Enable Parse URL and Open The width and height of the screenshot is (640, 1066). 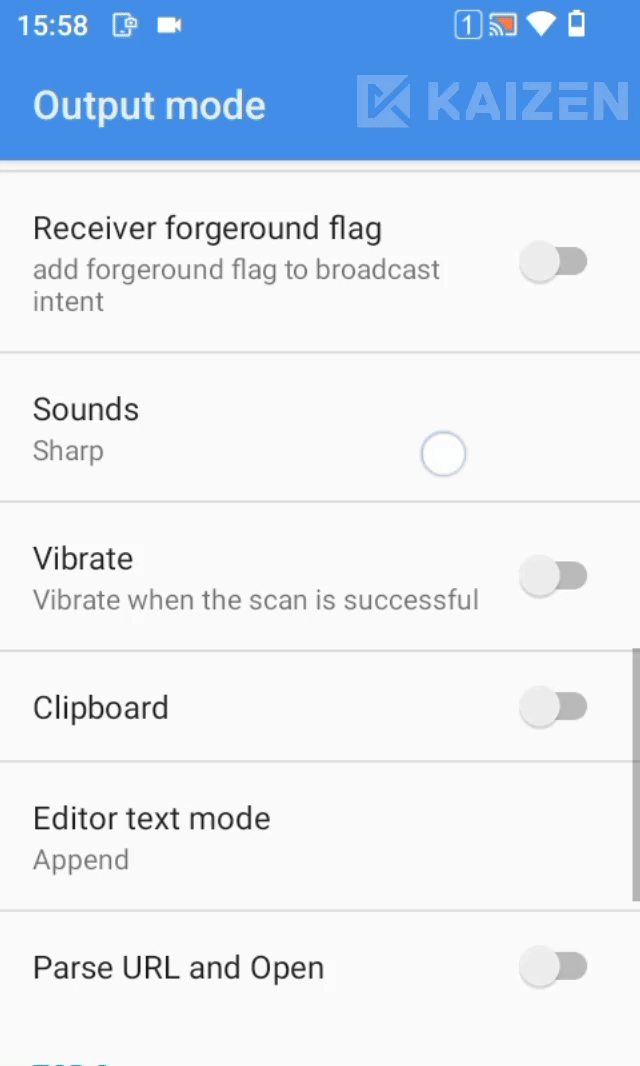[554, 966]
